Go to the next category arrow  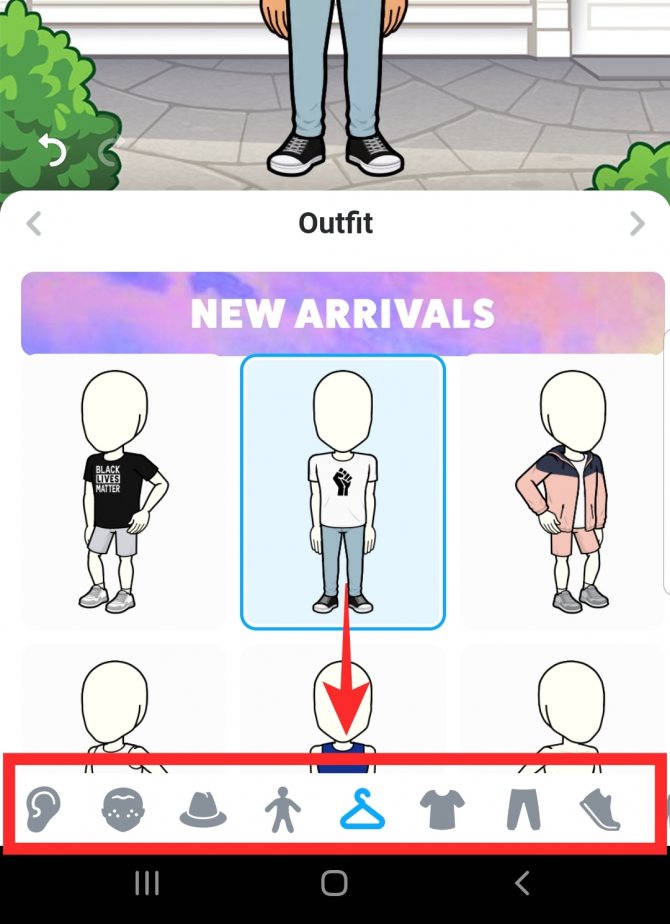point(637,223)
